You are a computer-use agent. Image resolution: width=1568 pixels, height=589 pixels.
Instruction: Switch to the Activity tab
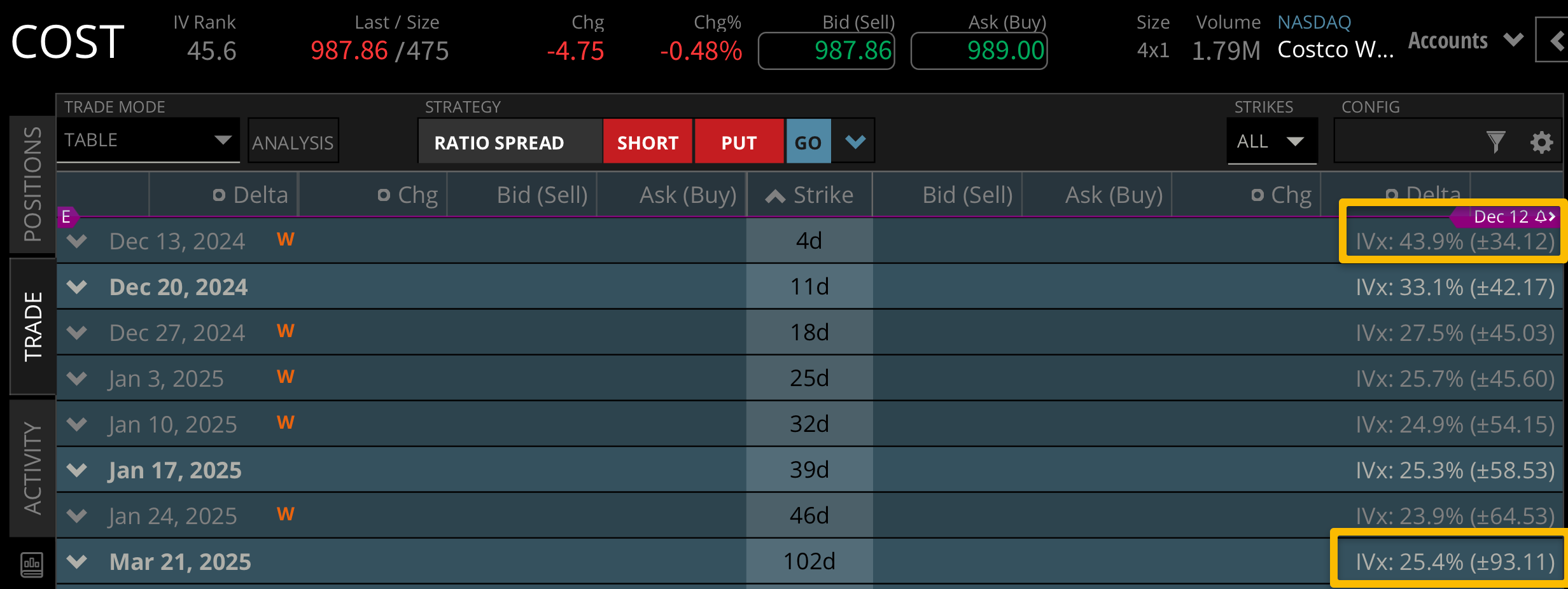pos(32,468)
